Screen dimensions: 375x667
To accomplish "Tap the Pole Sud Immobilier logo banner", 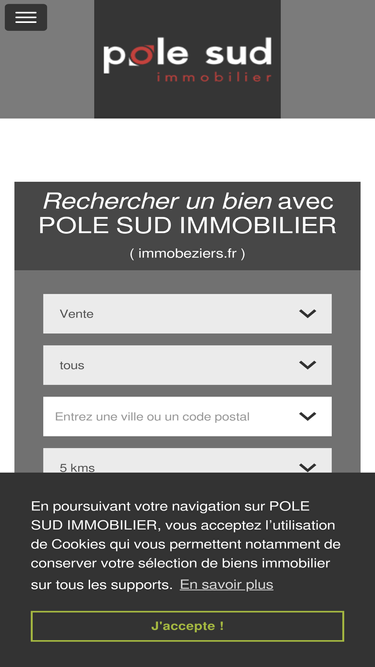I will [188, 59].
